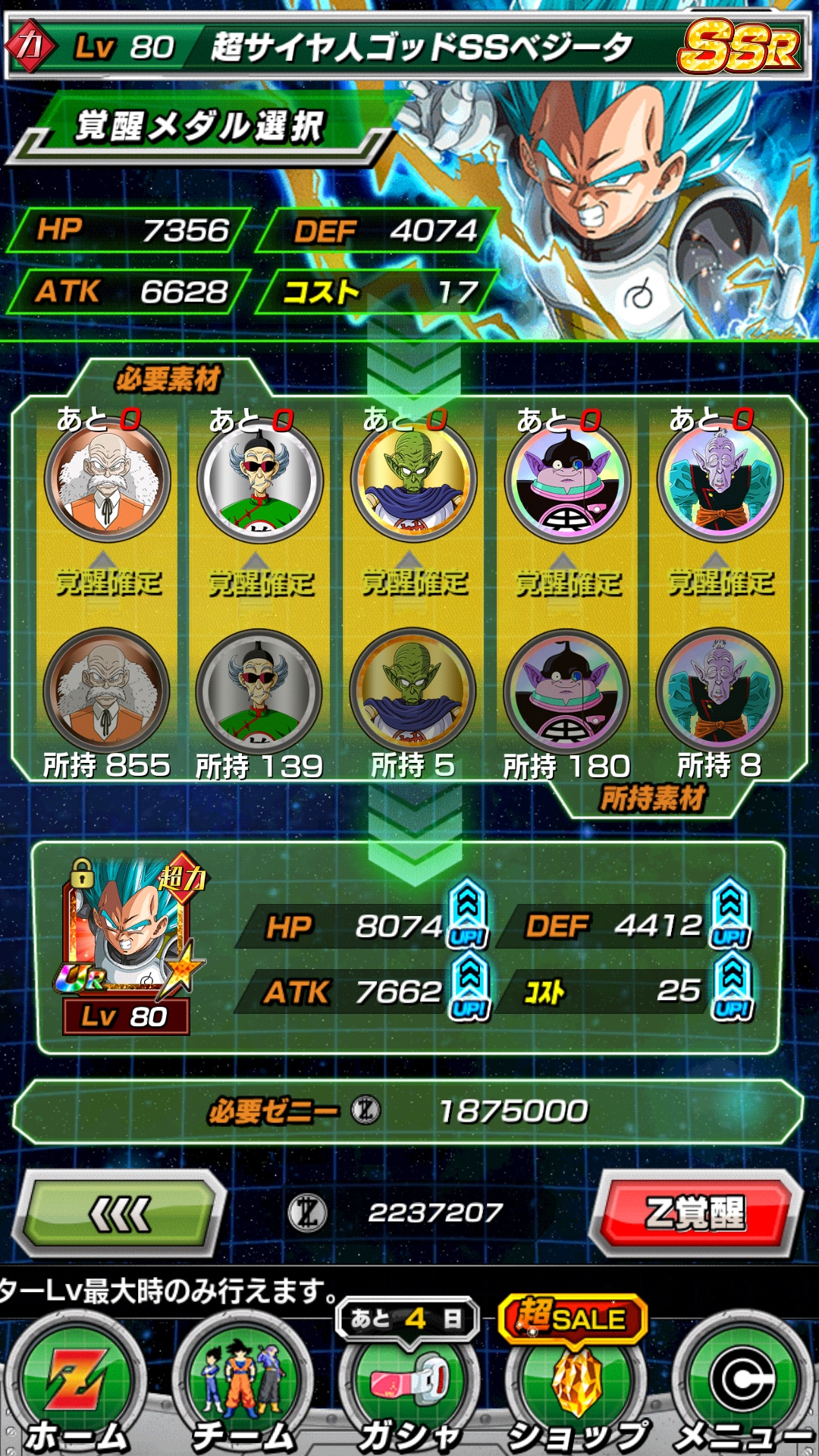Screen dimensions: 819x1456
Task: Tap the owned medal showing 所持 180
Action: [566, 690]
